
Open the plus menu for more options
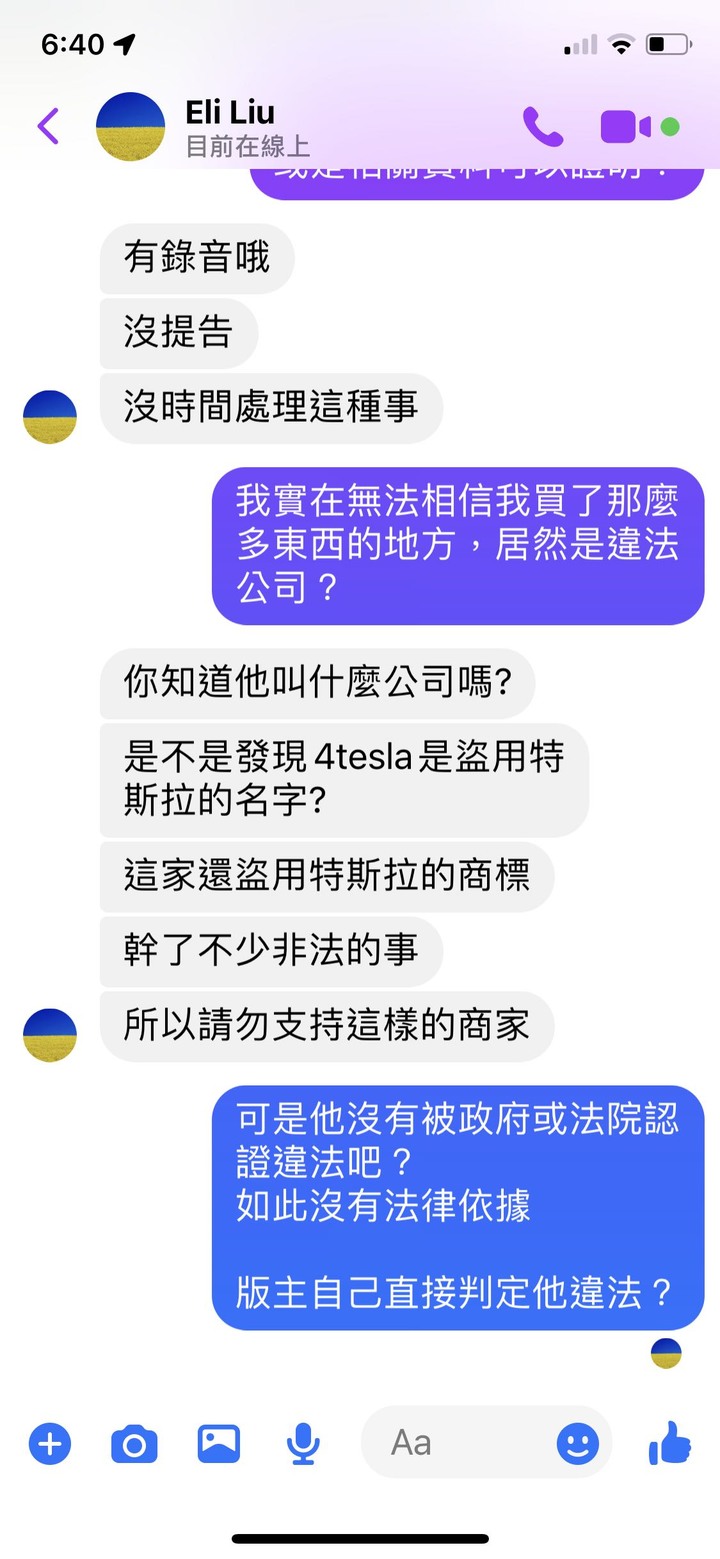click(50, 1444)
